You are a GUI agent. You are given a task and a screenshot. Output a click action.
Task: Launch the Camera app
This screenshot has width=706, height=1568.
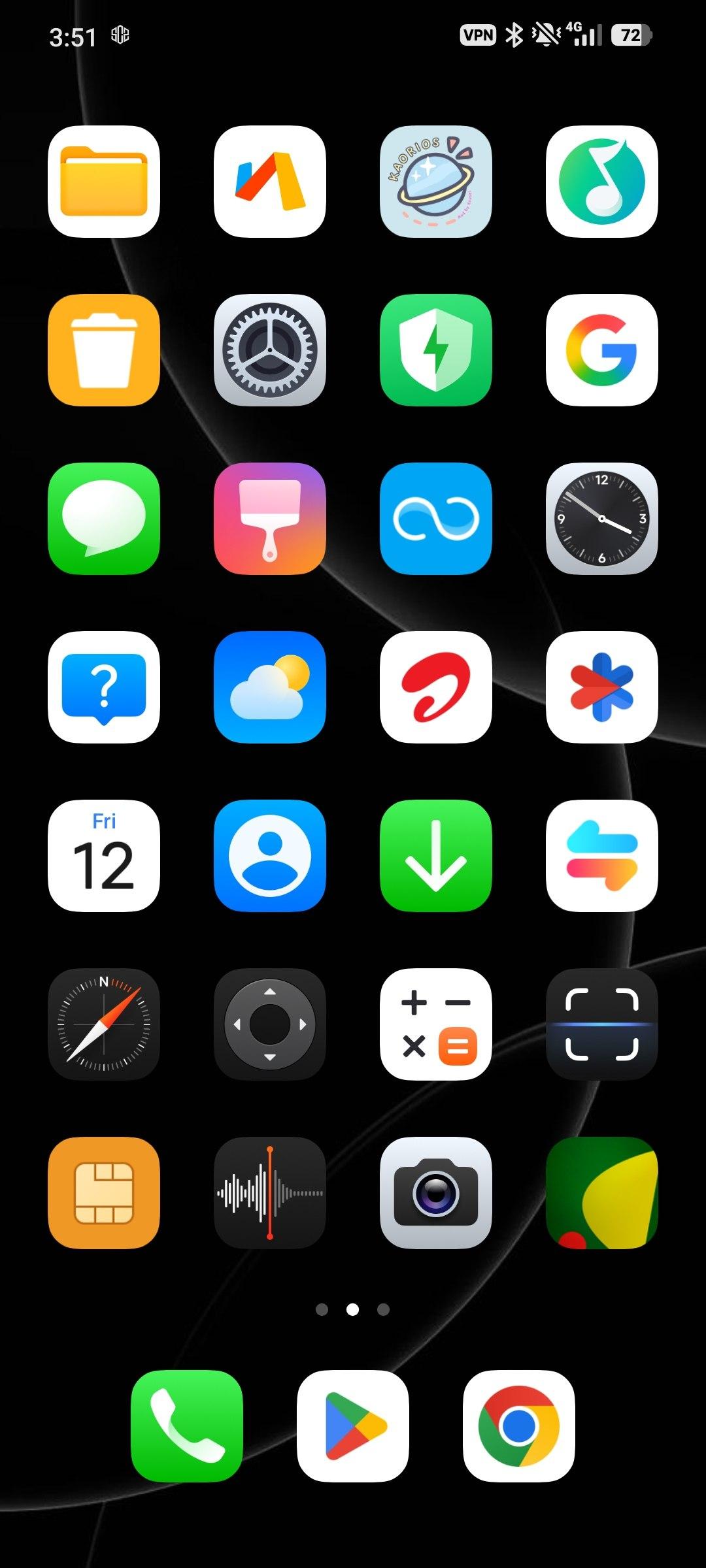pos(436,1193)
